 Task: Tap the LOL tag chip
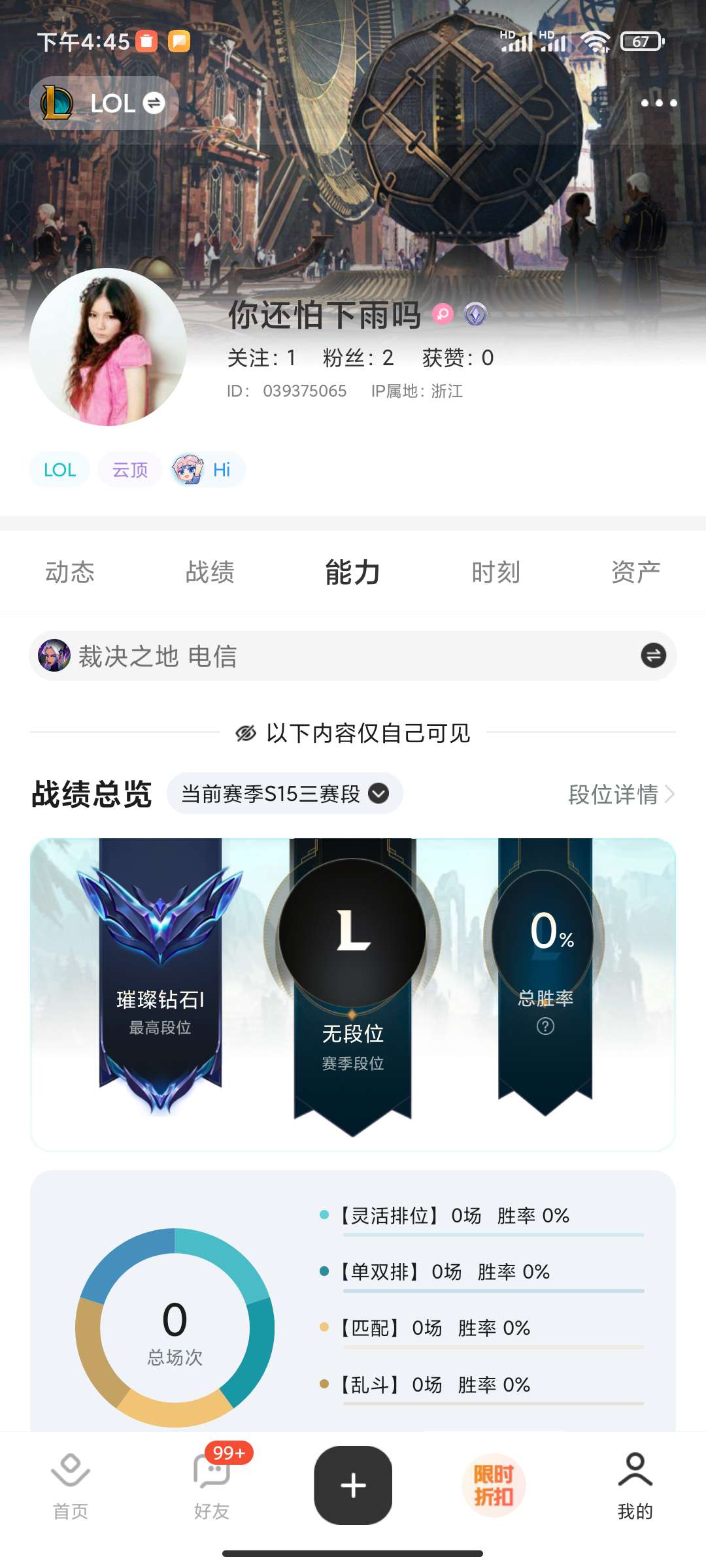(59, 470)
